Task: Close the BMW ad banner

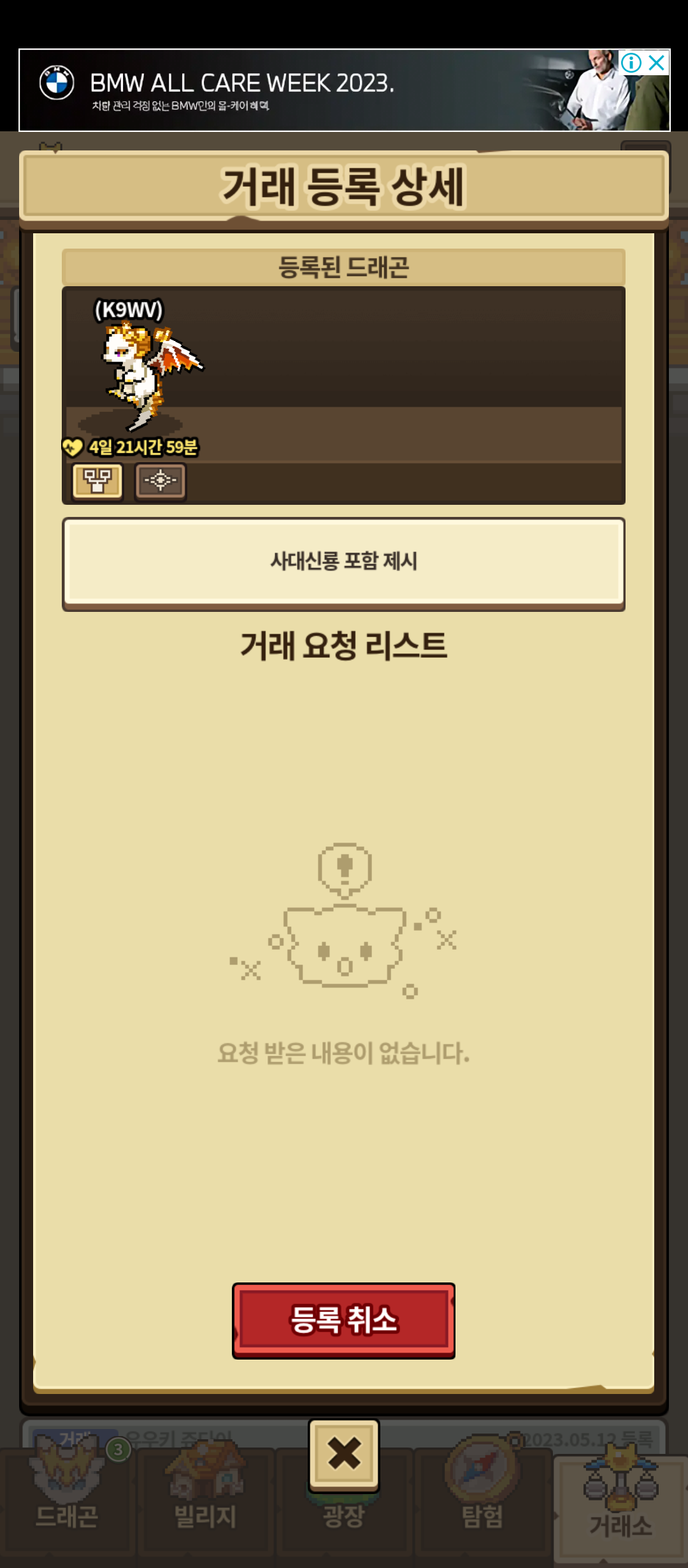Action: (x=657, y=62)
